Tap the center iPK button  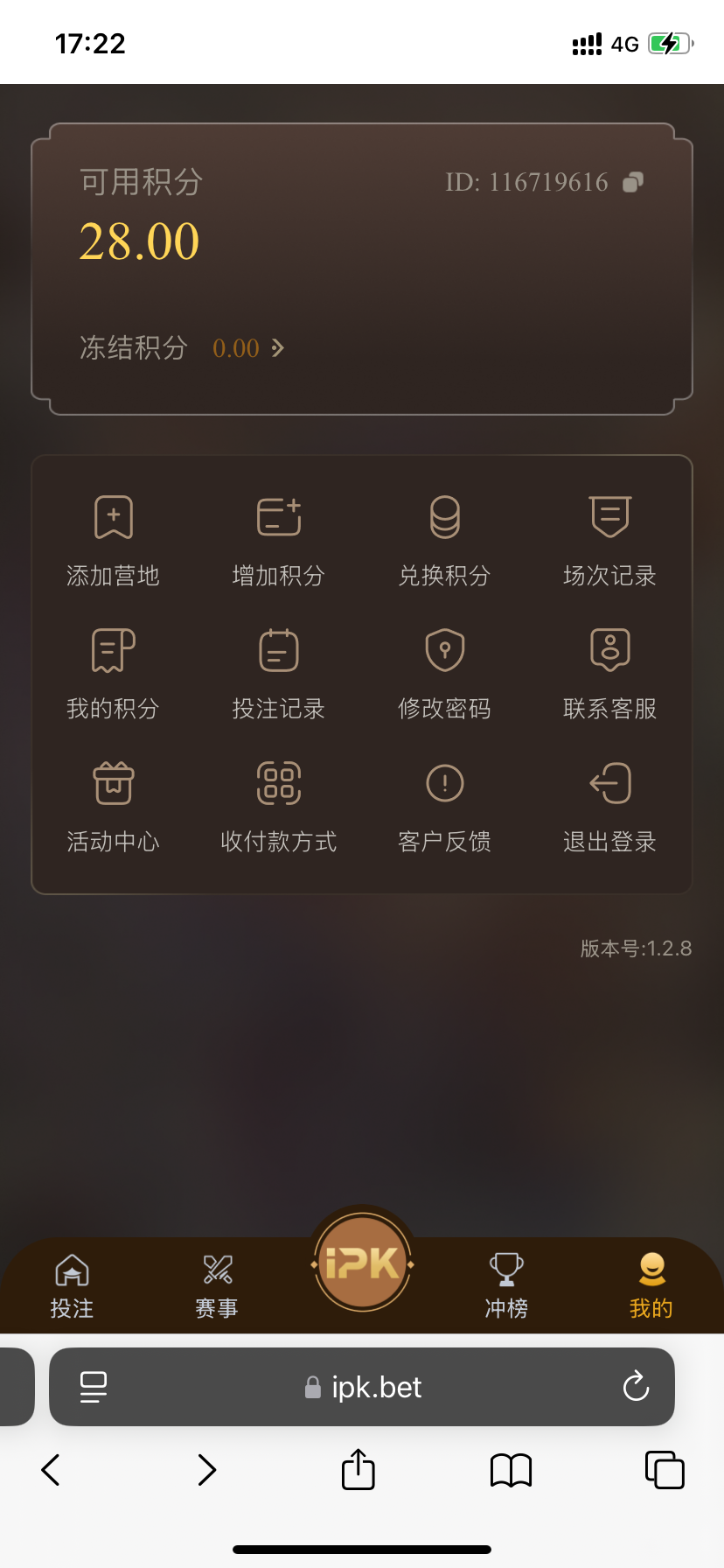[x=362, y=1263]
